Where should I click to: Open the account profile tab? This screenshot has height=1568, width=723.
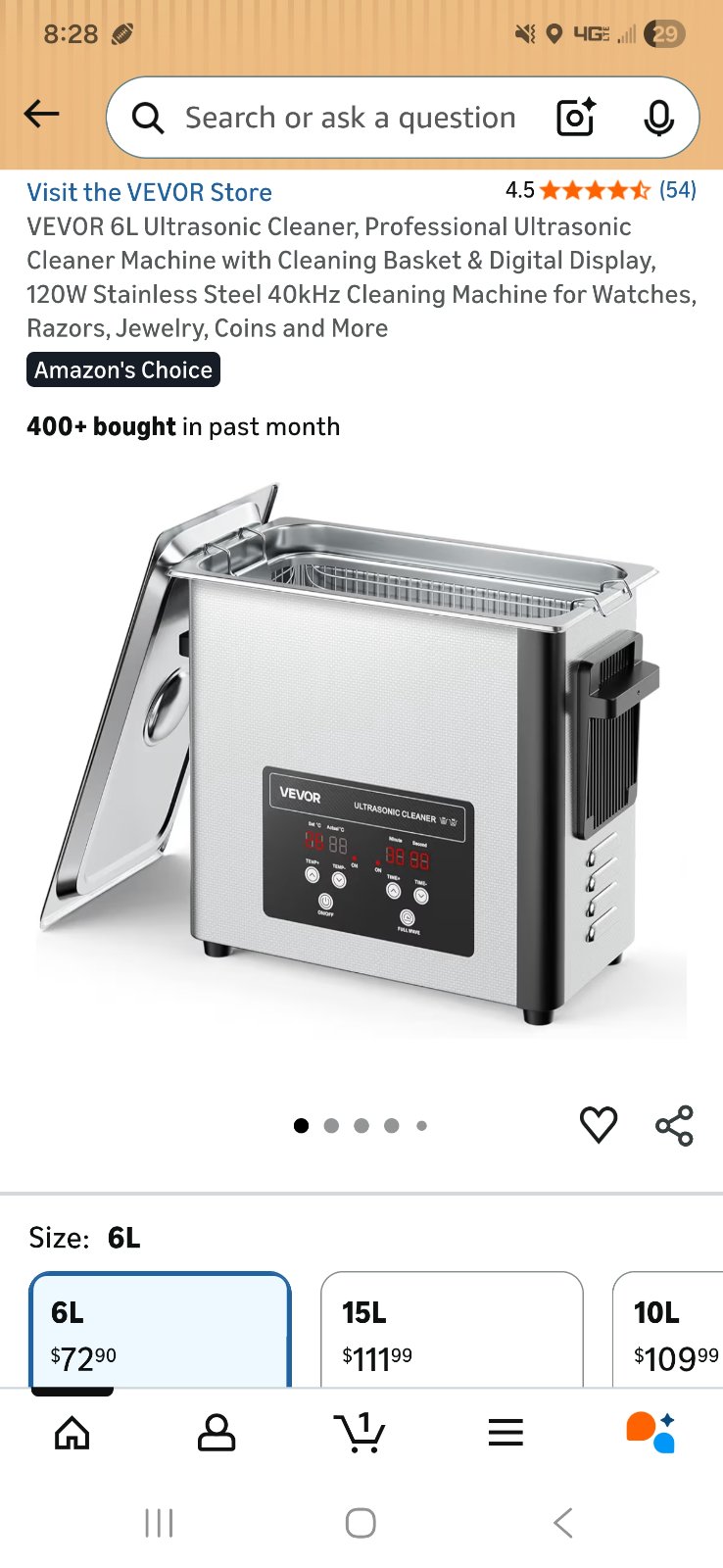pos(217,1433)
